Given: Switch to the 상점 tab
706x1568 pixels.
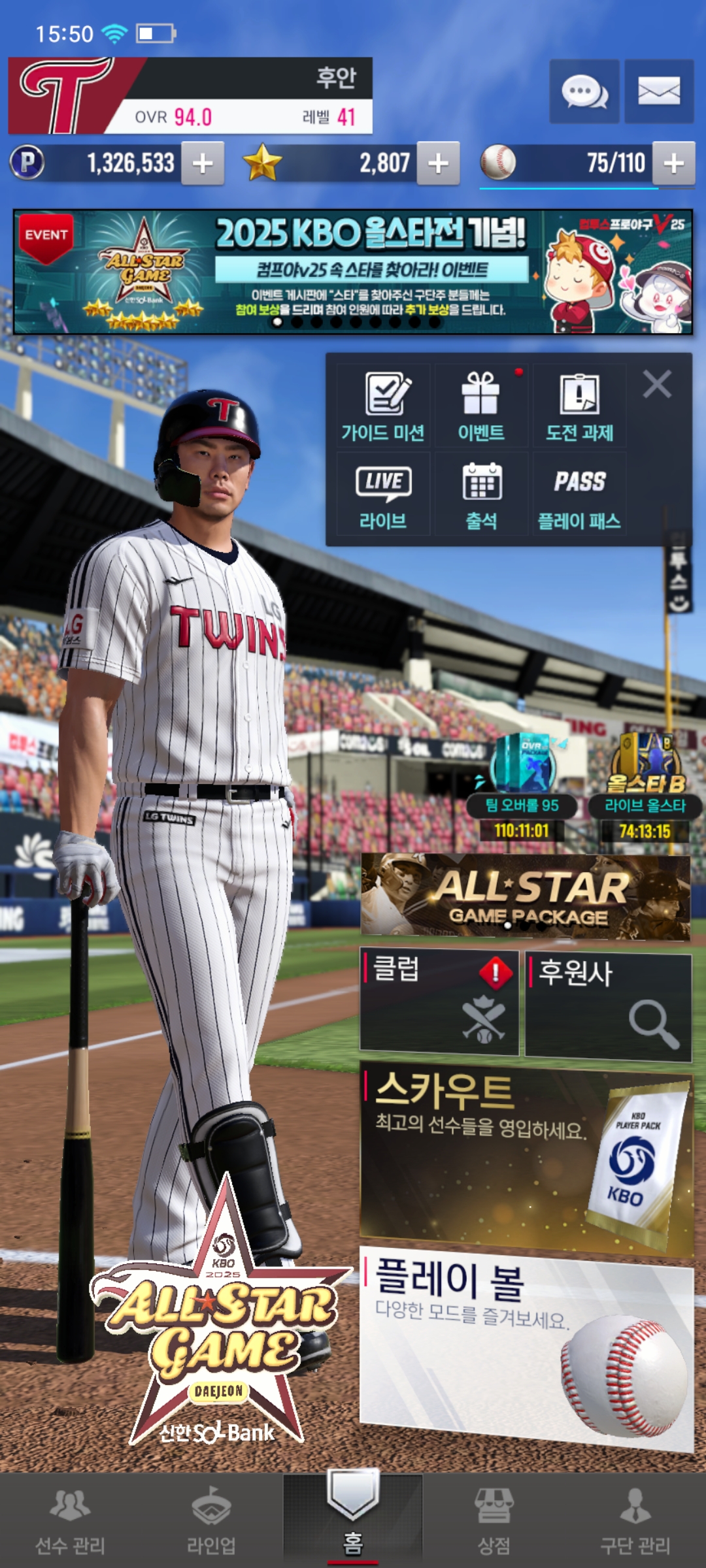Looking at the screenshot, I should [x=494, y=1521].
